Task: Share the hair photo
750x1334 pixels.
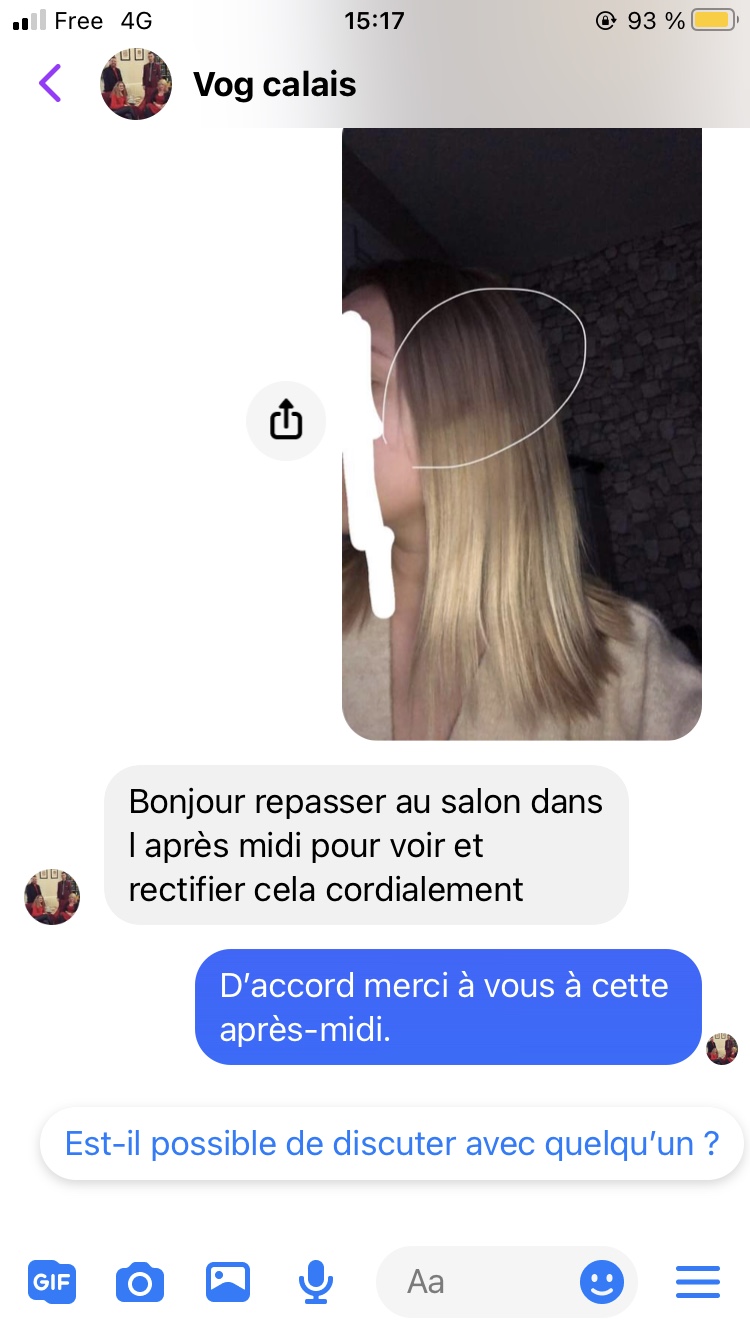Action: tap(286, 420)
